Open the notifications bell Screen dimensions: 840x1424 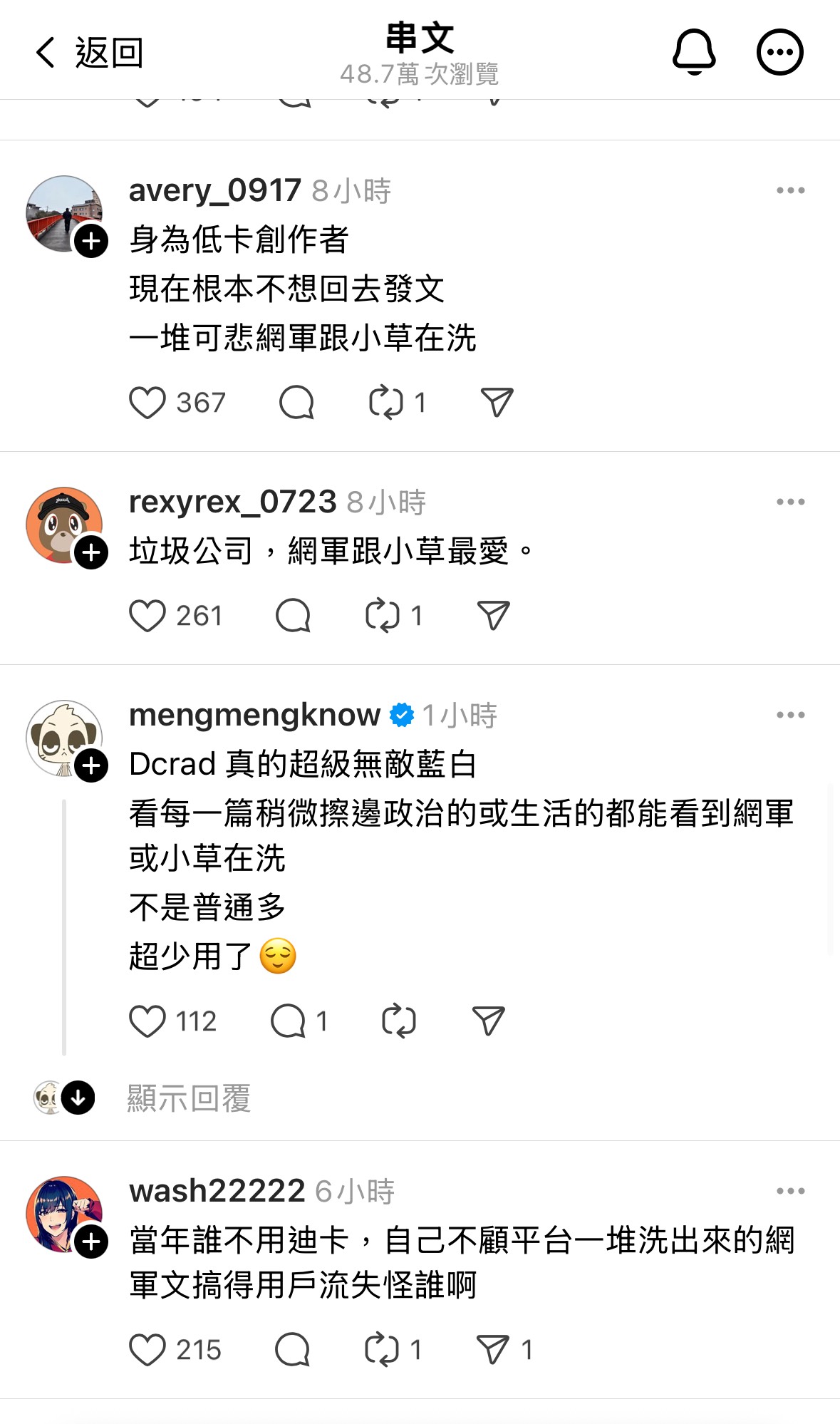pos(694,52)
